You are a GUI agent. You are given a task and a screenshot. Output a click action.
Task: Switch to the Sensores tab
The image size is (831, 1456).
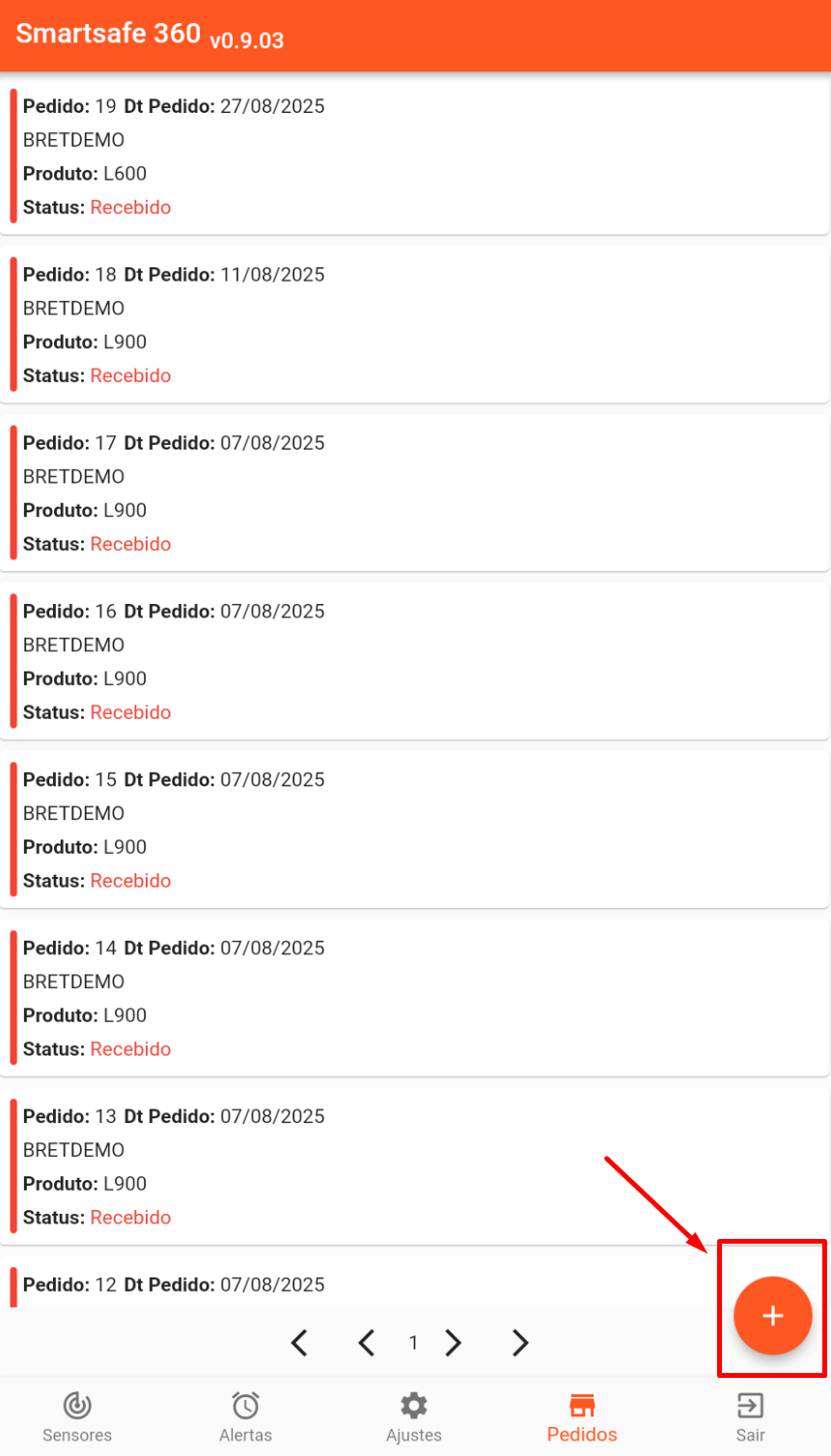(77, 1416)
